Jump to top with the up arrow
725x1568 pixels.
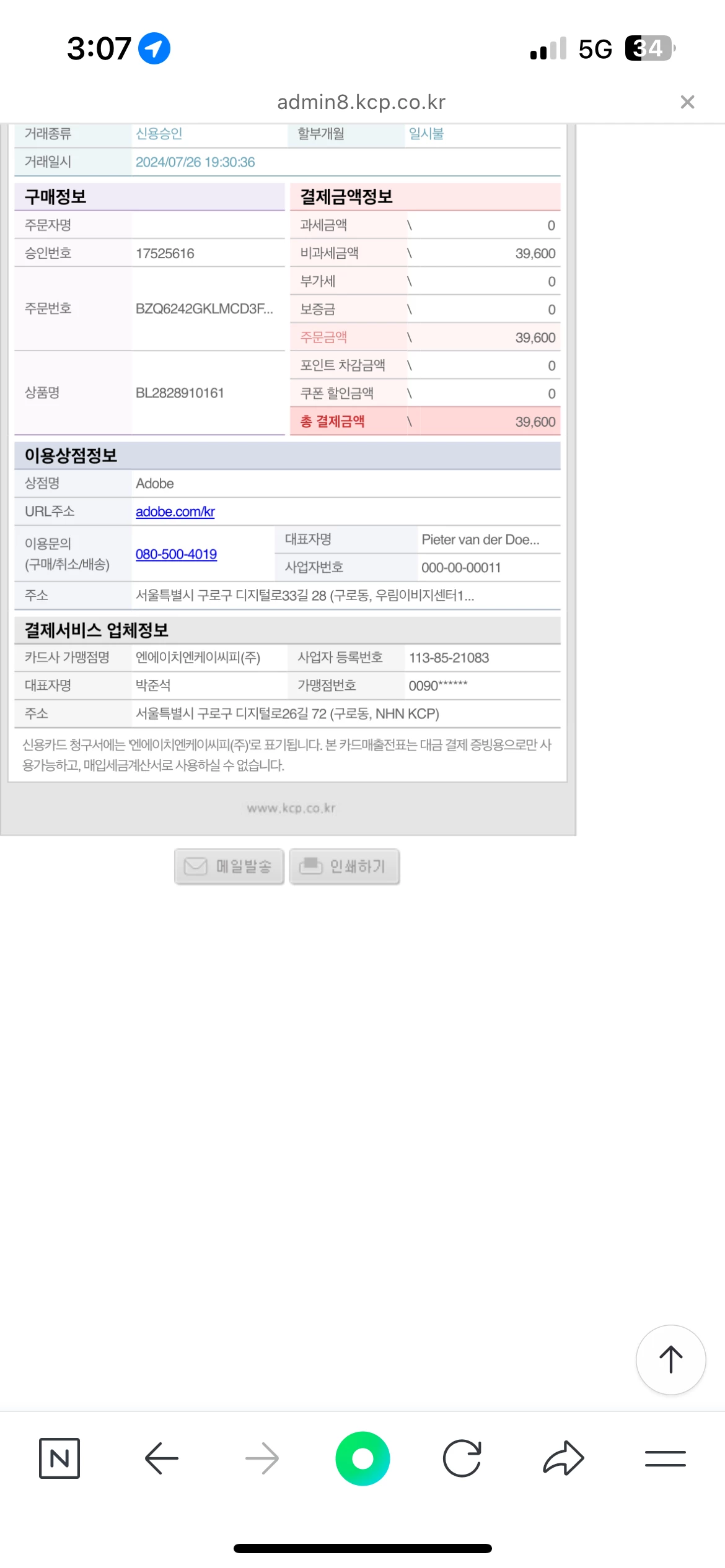click(670, 1360)
